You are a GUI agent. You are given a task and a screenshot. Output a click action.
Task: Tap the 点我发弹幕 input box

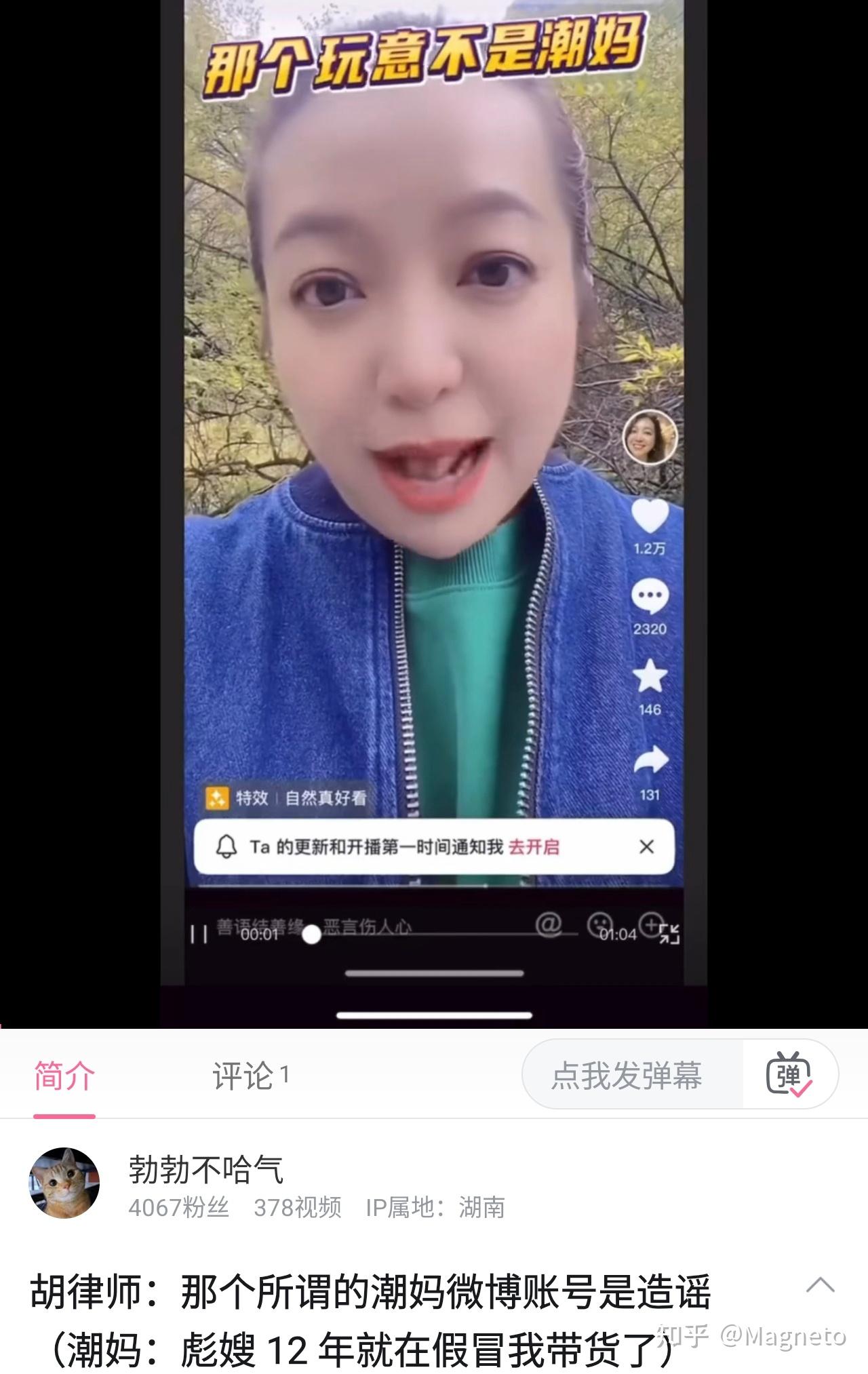point(627,1076)
